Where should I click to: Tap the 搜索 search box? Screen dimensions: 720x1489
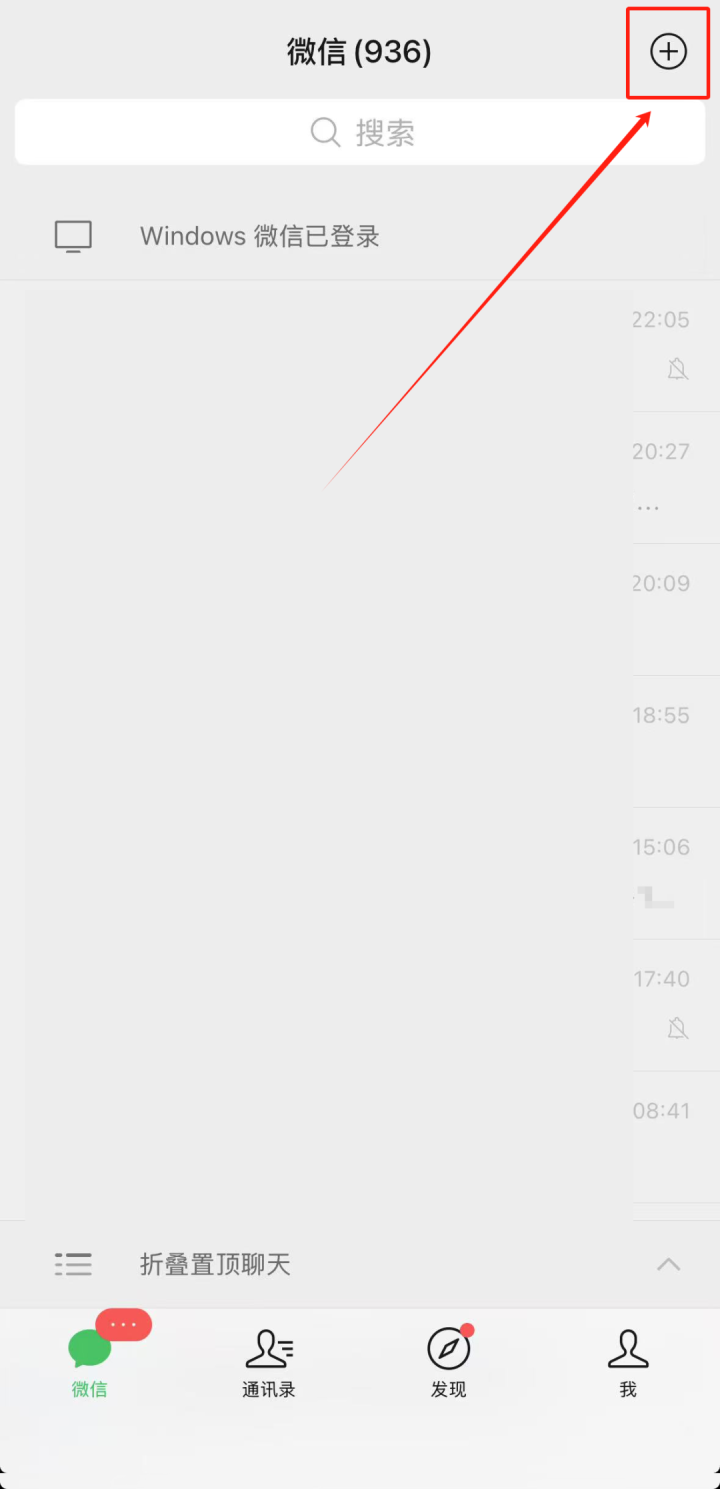pos(360,132)
